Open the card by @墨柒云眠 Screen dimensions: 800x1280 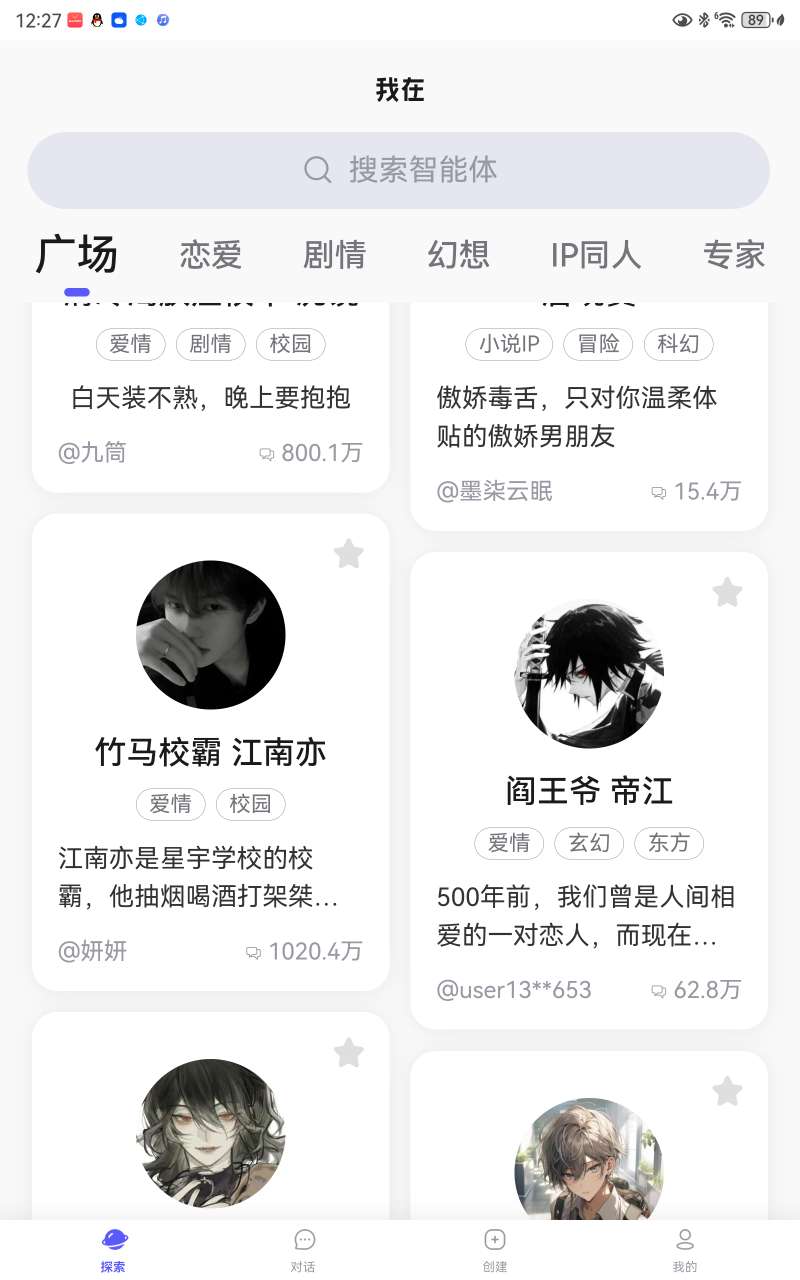tap(589, 416)
